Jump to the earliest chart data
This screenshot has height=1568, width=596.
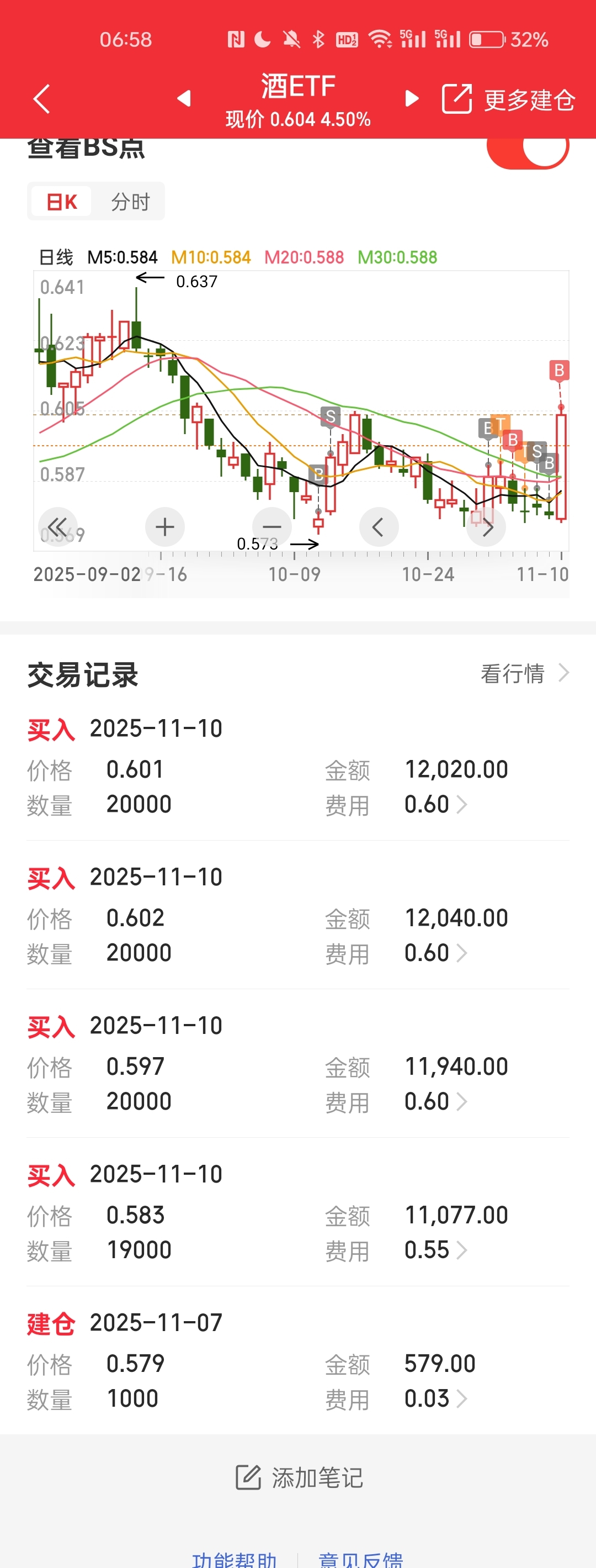click(x=58, y=527)
